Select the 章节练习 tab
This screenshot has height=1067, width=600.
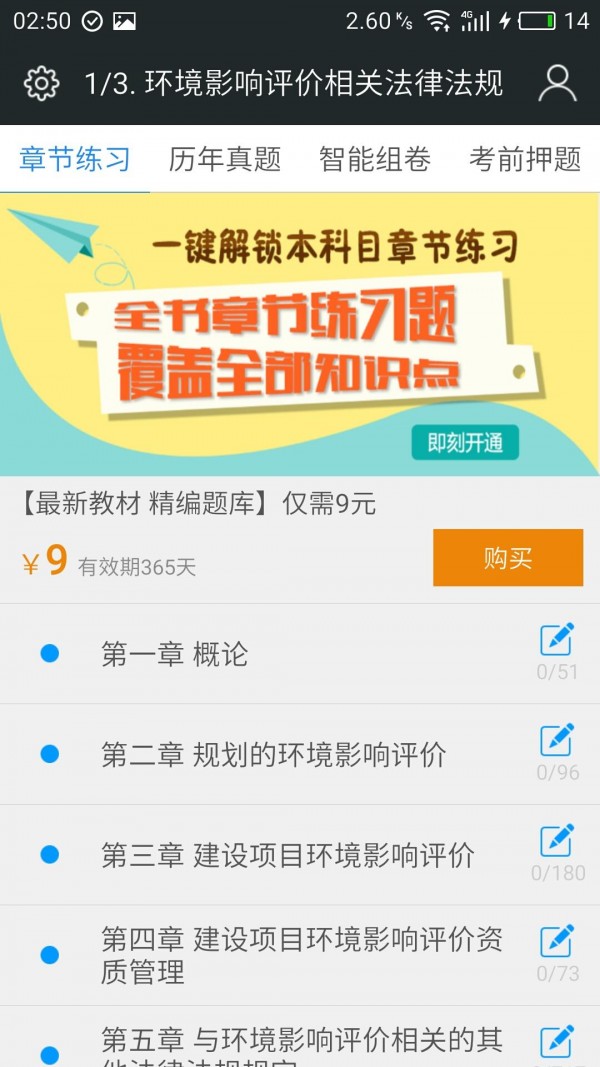point(75,159)
